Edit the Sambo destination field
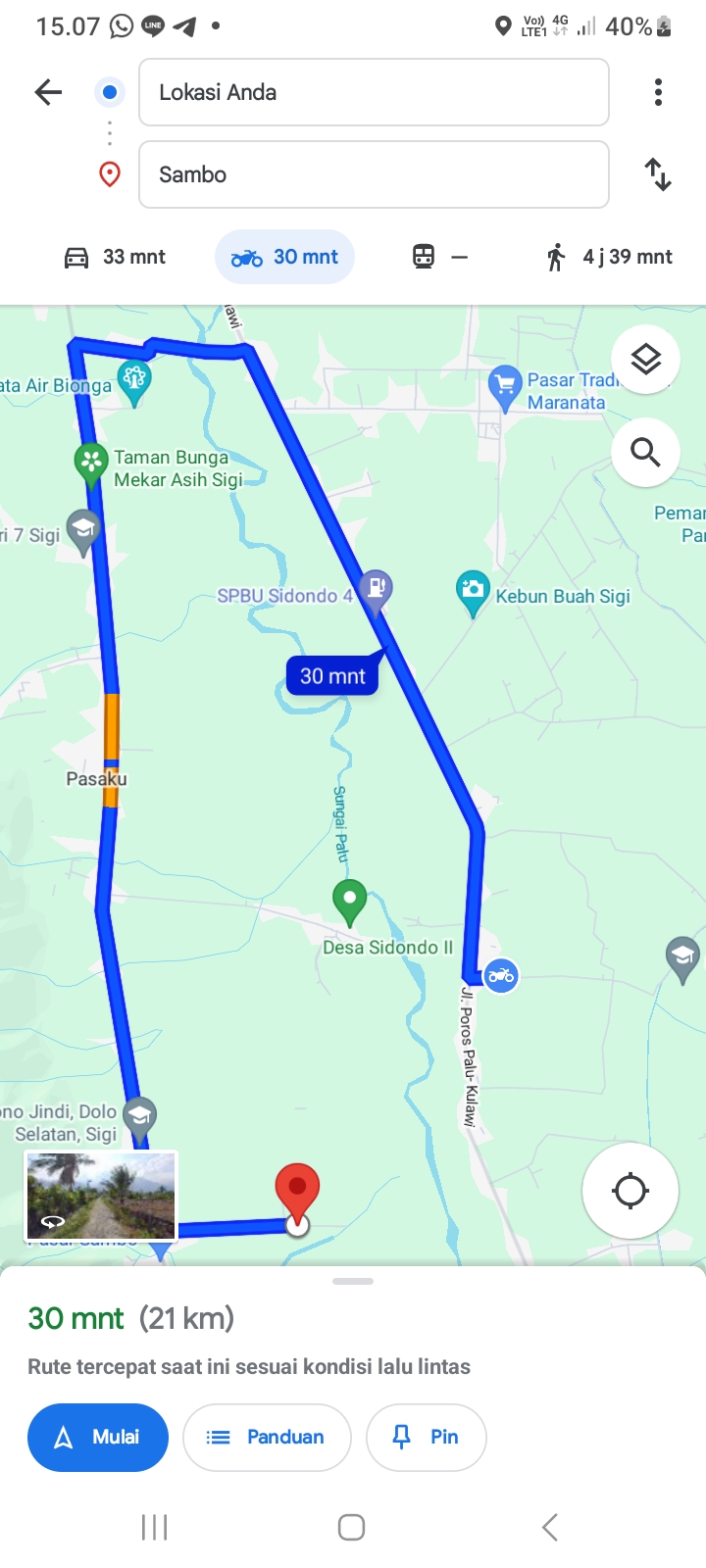The image size is (706, 1568). (x=374, y=174)
